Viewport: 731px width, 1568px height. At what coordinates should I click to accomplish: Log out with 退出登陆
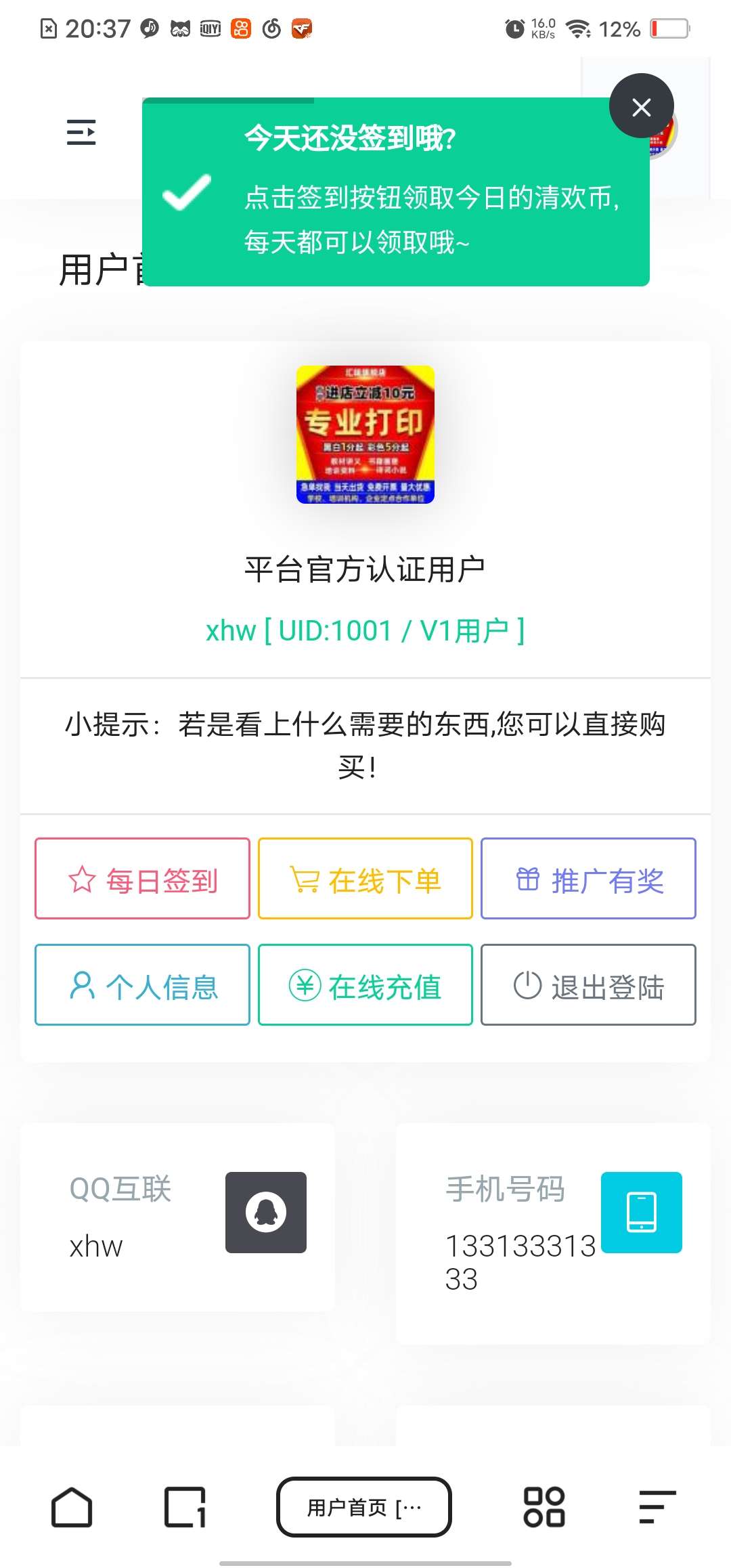point(588,984)
